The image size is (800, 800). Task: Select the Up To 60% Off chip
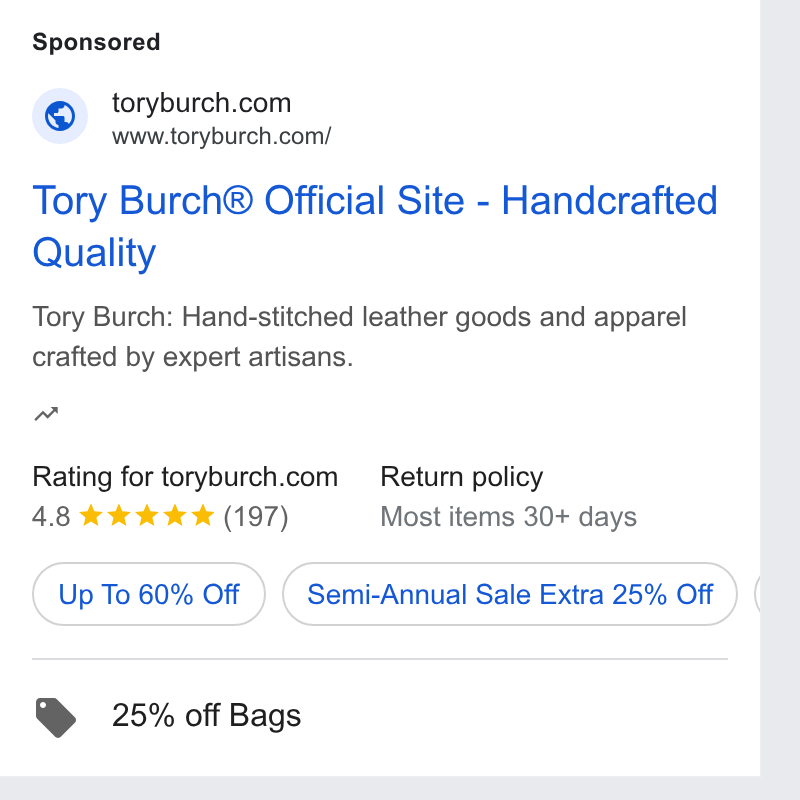coord(149,594)
